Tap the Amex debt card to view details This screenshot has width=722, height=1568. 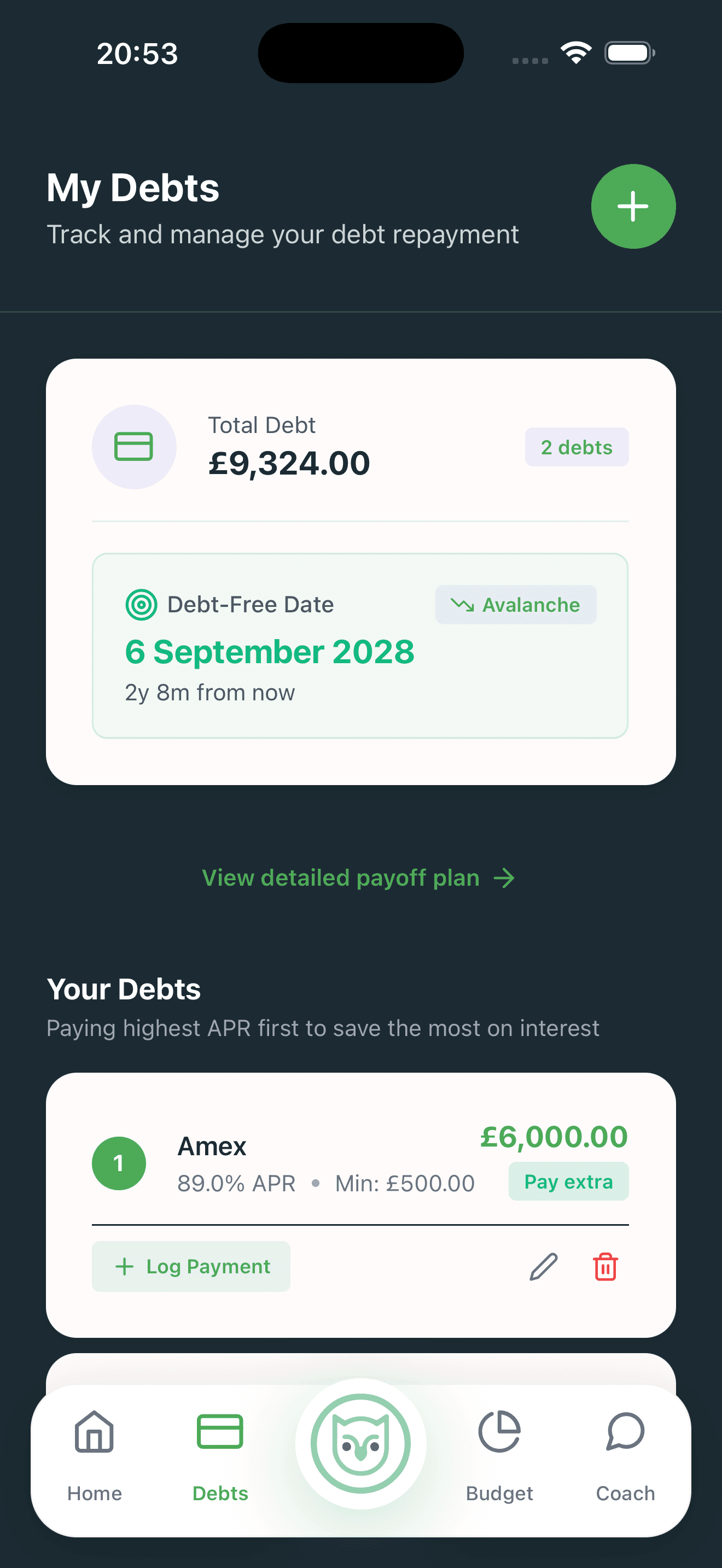pos(360,1163)
